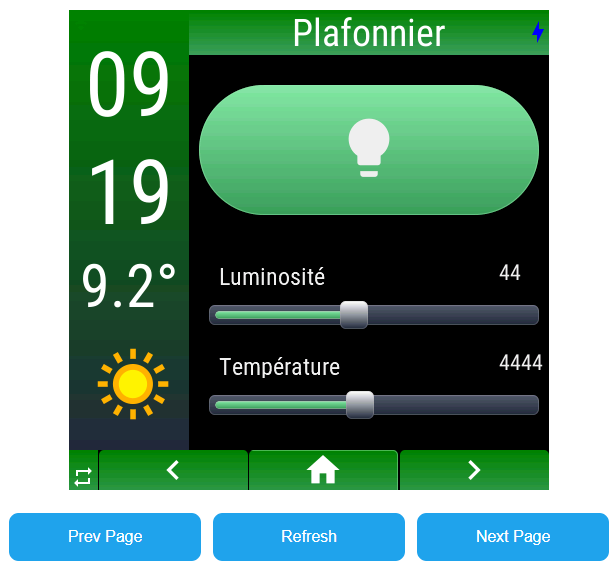
Task: Go to the next panel with the right chevron
Action: coord(474,470)
